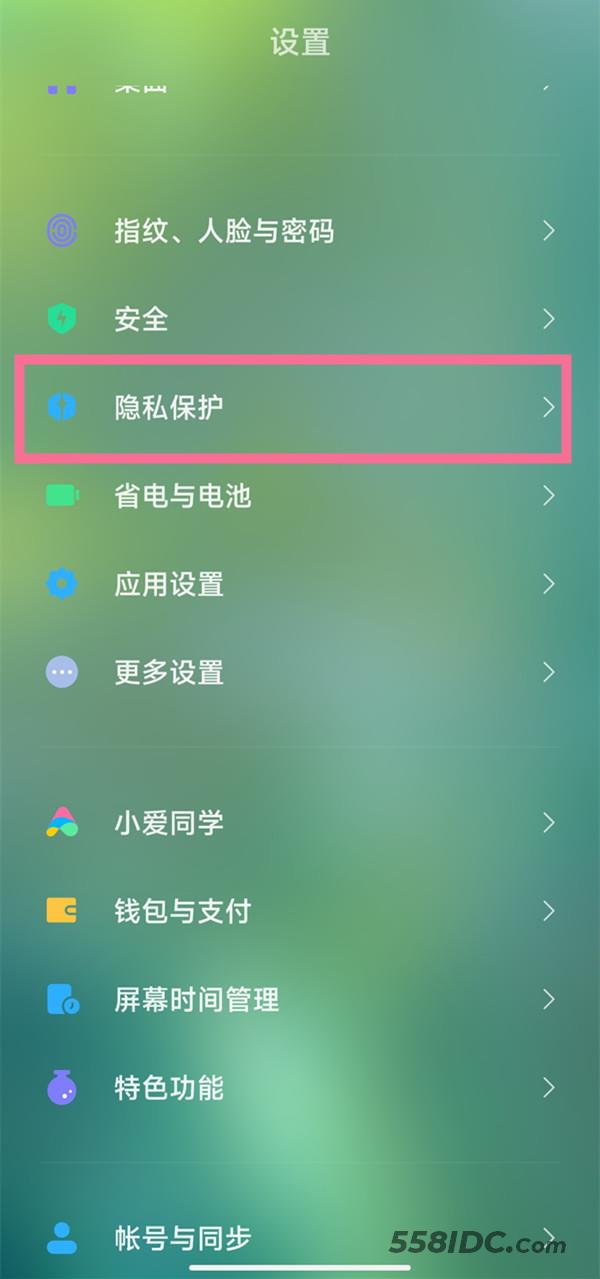Screen dimensions: 600x1279
Task: Open 钱包与支付
Action: point(182,911)
